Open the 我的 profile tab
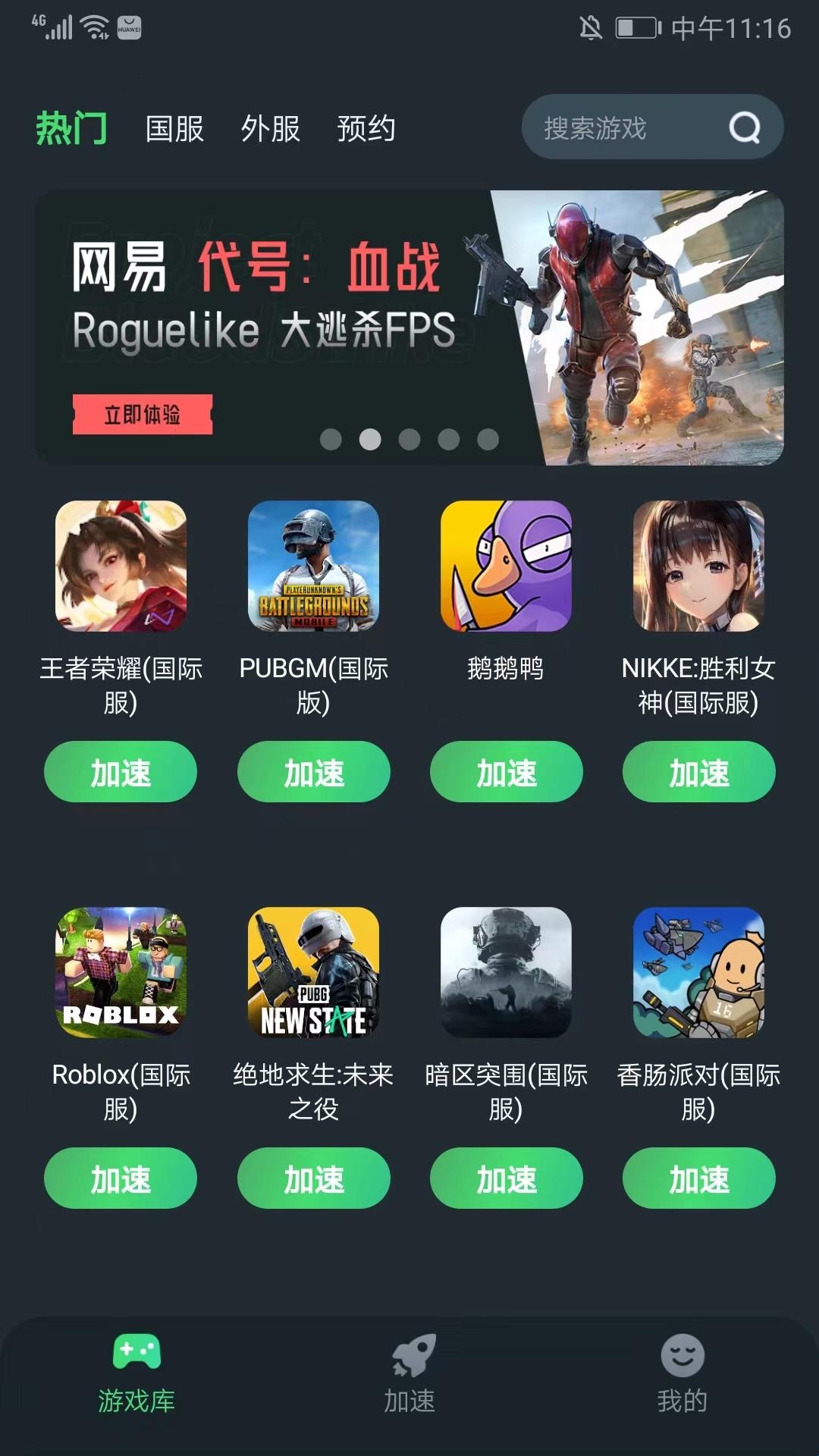The width and height of the screenshot is (819, 1456). 682,1373
